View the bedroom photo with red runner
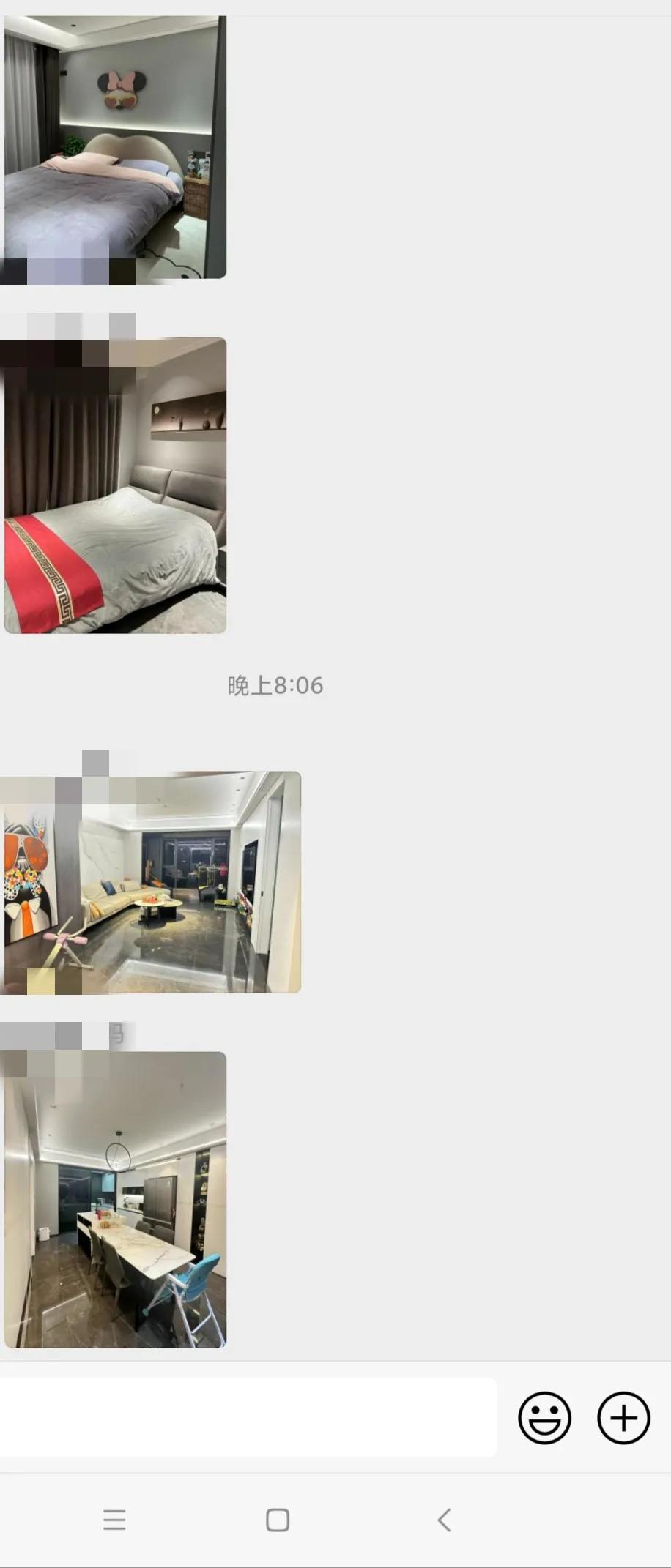The width and height of the screenshot is (671, 1568). click(x=115, y=485)
